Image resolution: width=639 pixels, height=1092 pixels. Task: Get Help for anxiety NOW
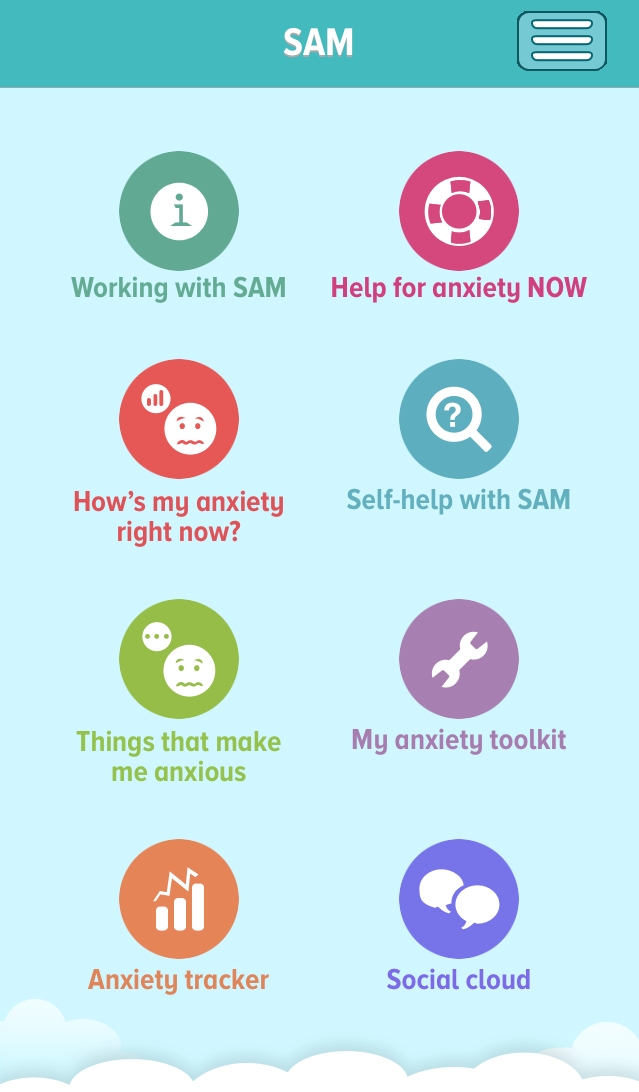459,211
